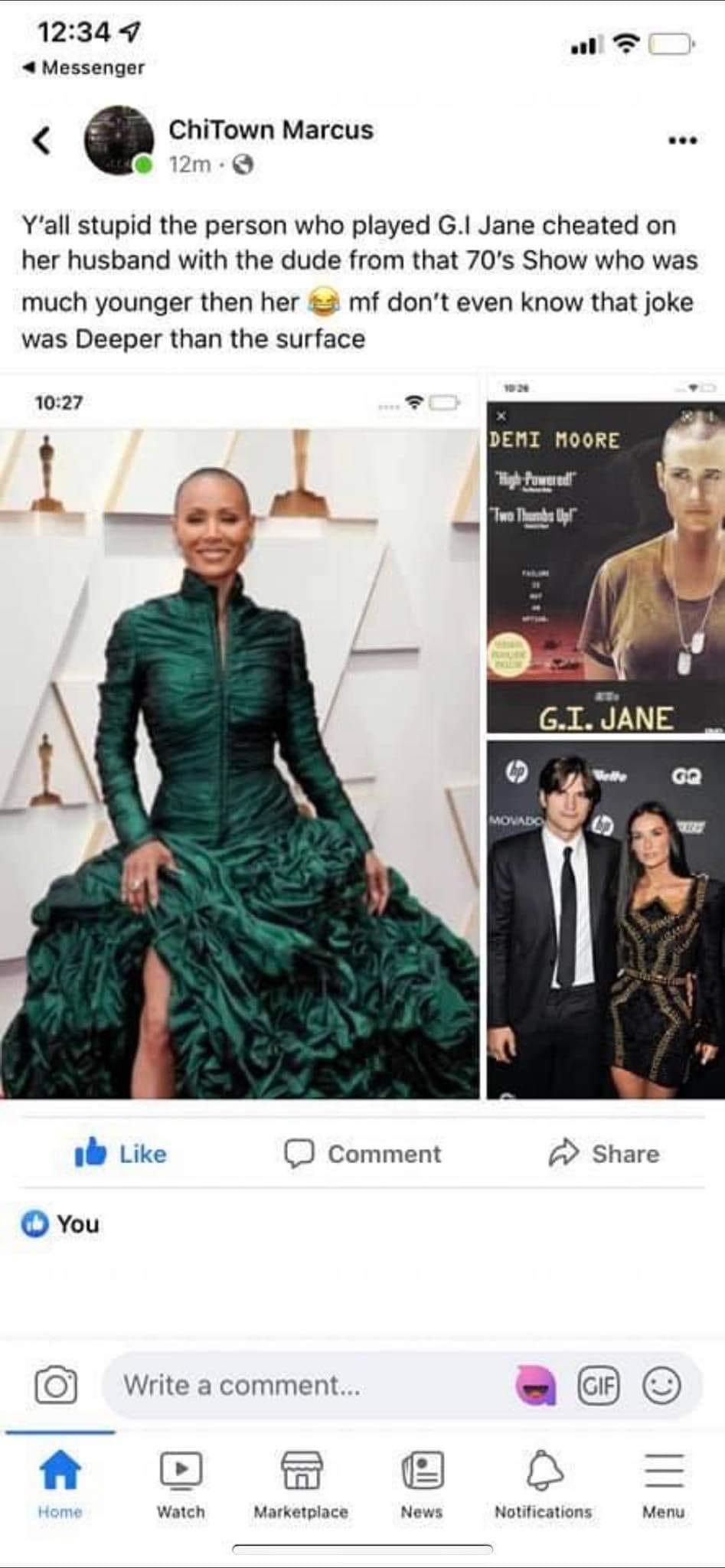Tap Comment under the post
Image resolution: width=725 pixels, height=1568 pixels.
pos(363,1154)
